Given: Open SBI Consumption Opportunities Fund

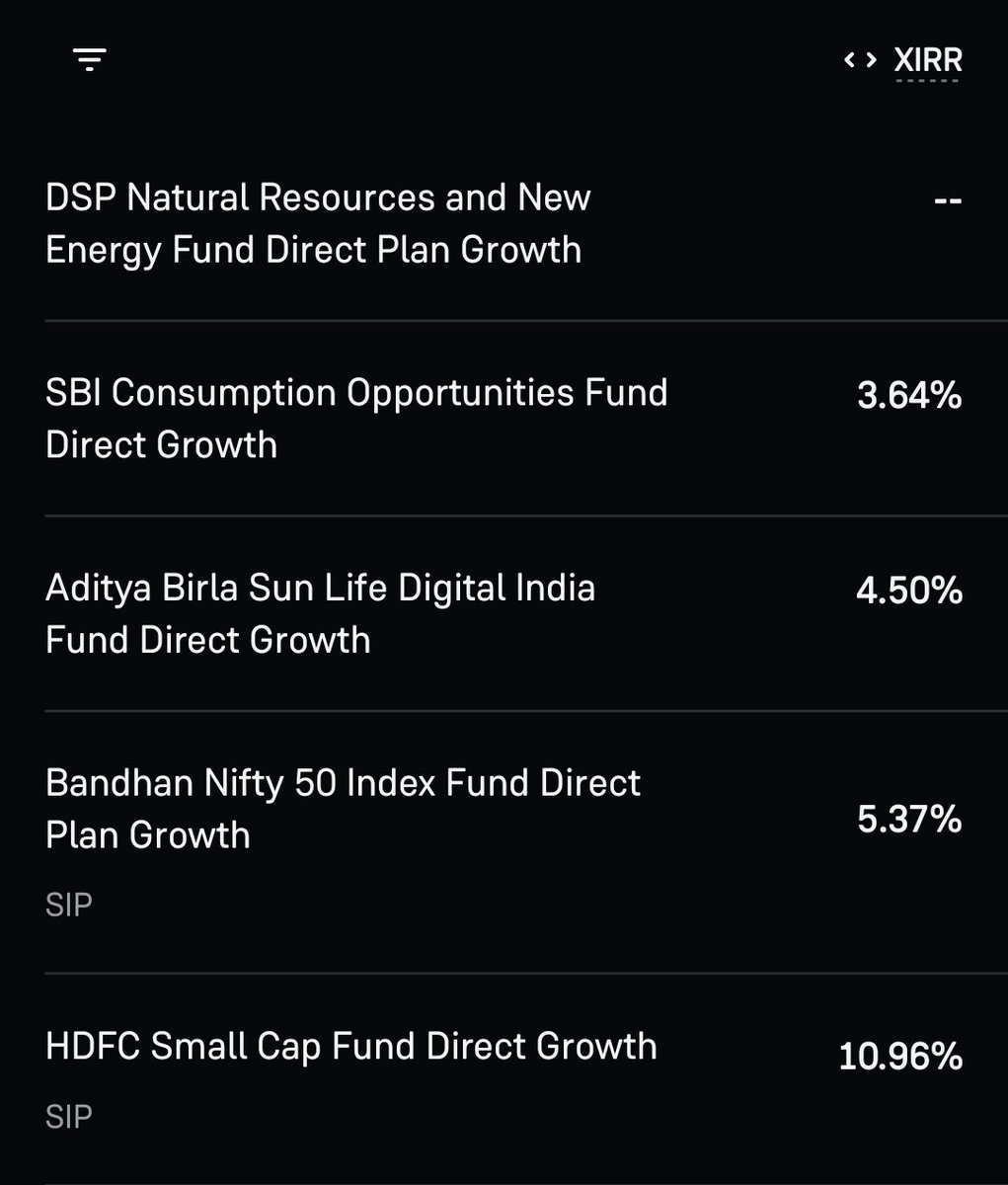Looking at the screenshot, I should point(504,419).
